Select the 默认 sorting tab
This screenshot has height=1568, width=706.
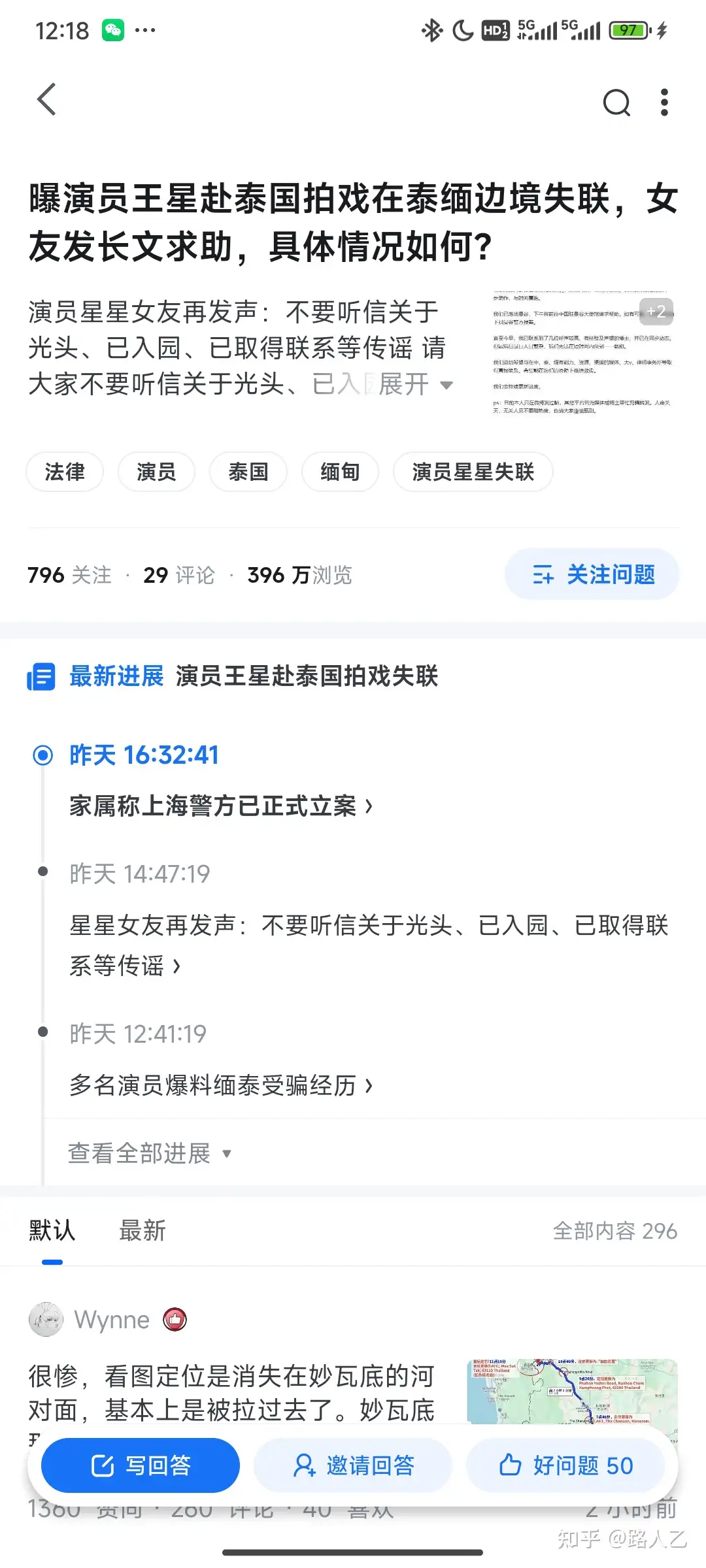(52, 1231)
